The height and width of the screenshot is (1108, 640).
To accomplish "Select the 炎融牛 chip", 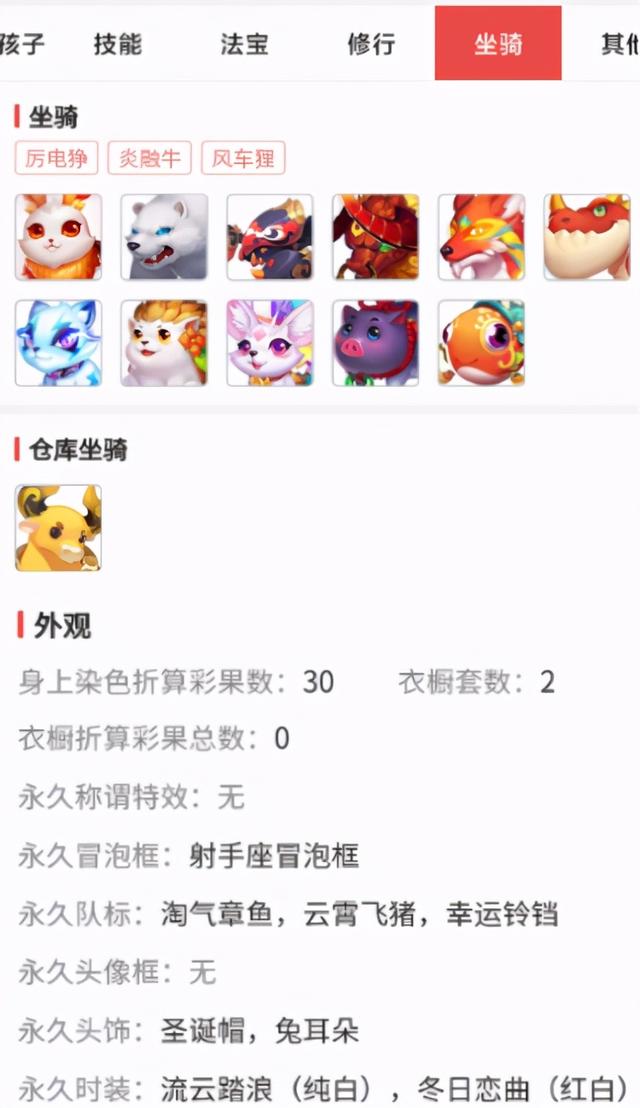I will 150,158.
